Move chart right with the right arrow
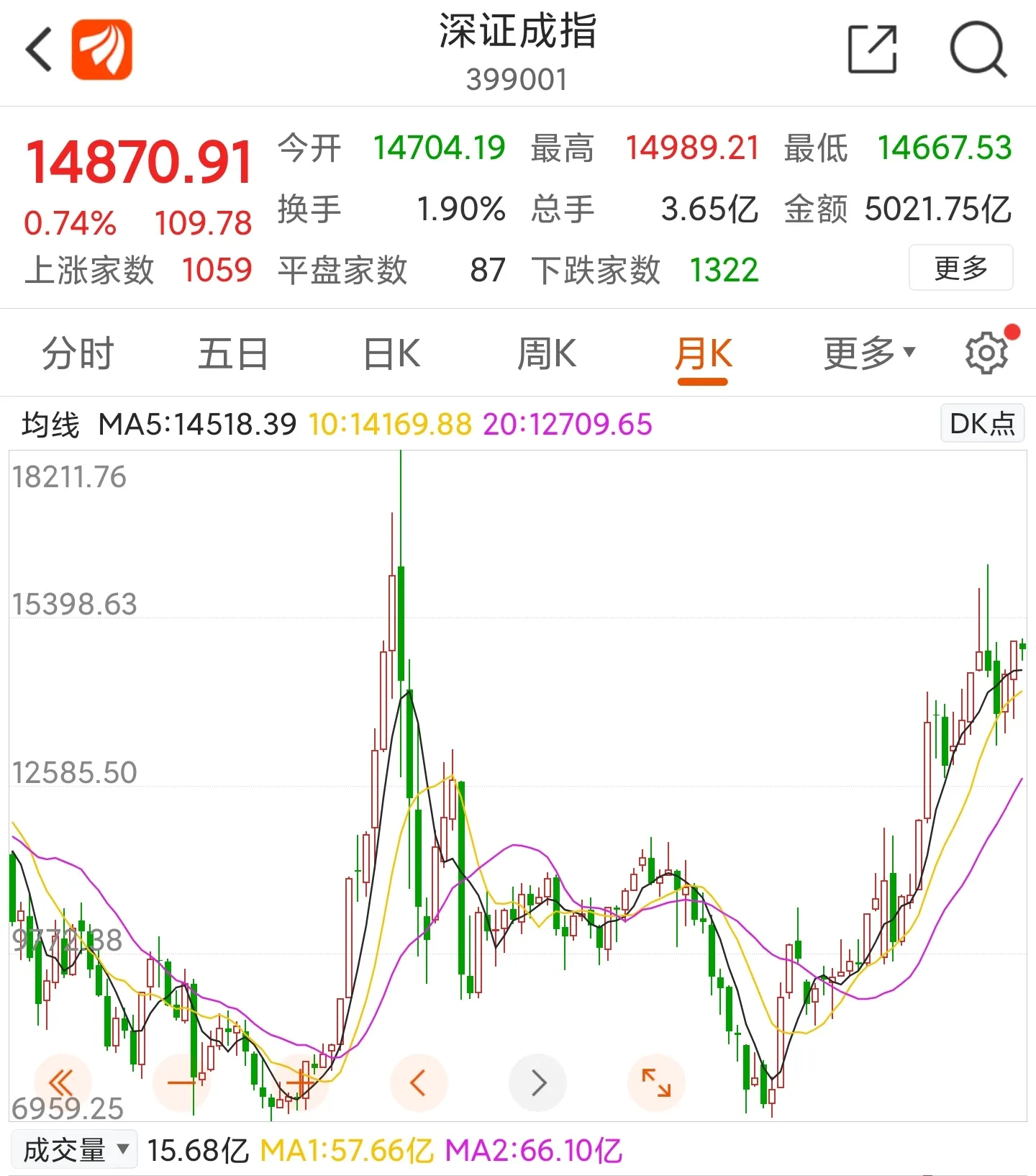Viewport: 1036px width, 1176px height. (538, 1082)
